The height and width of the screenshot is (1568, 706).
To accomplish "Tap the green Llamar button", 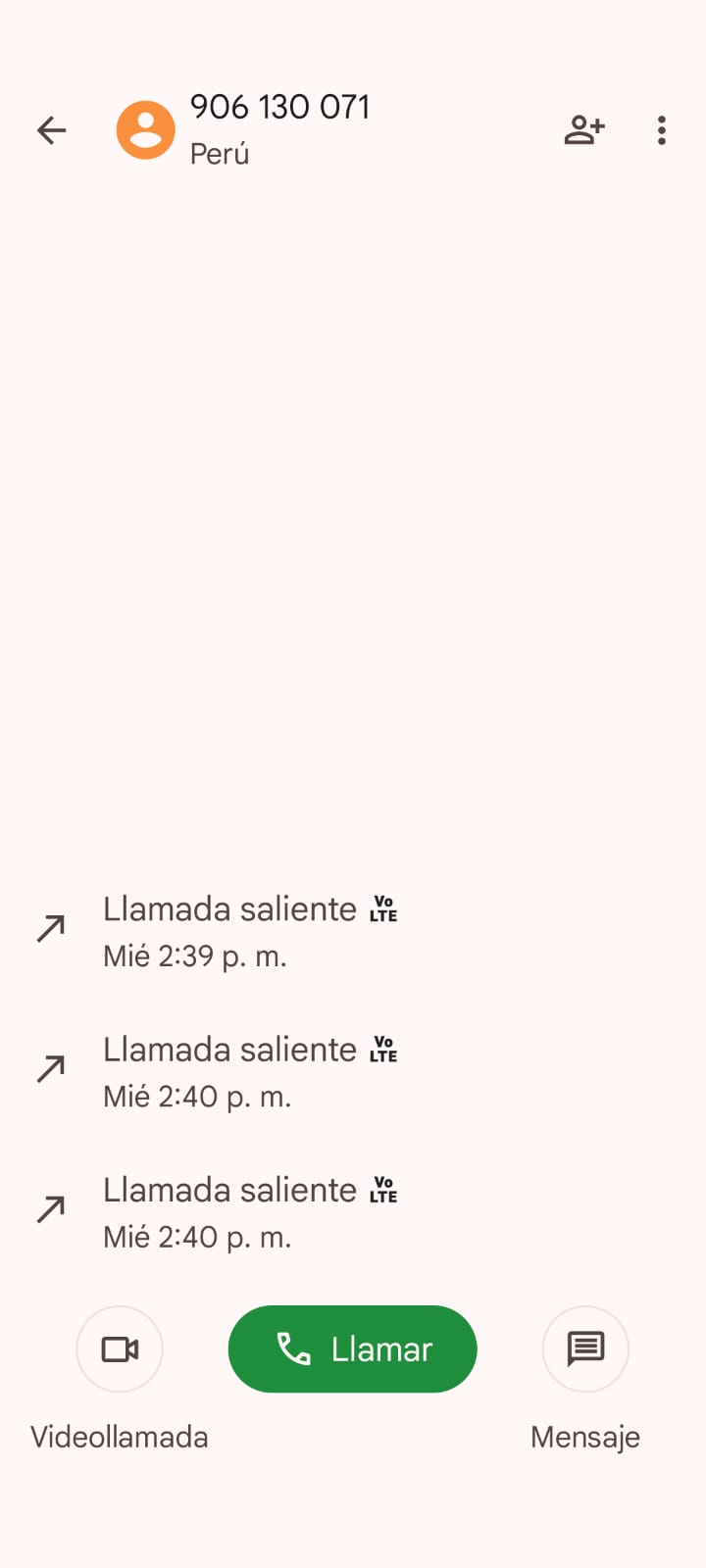I will tap(353, 1349).
